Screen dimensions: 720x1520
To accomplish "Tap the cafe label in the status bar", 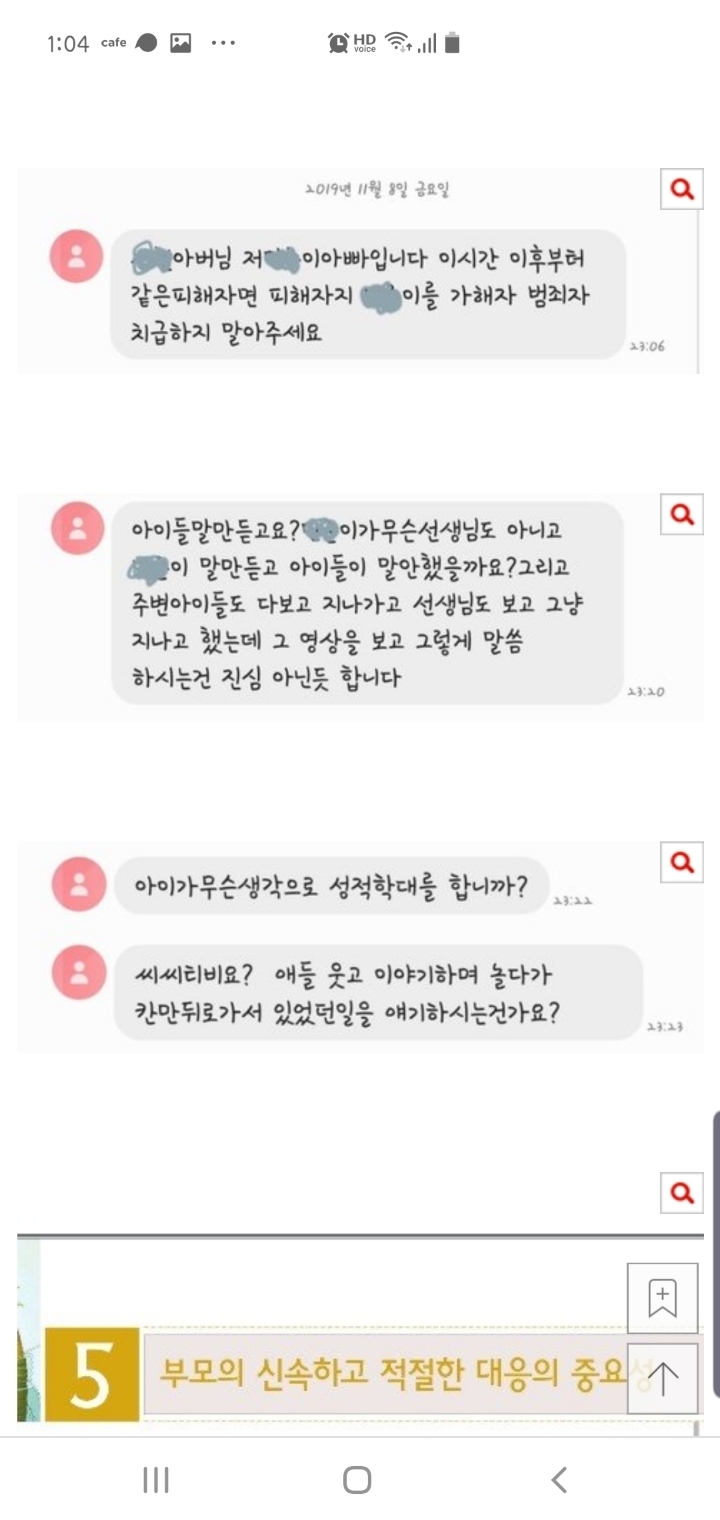I will pyautogui.click(x=112, y=42).
